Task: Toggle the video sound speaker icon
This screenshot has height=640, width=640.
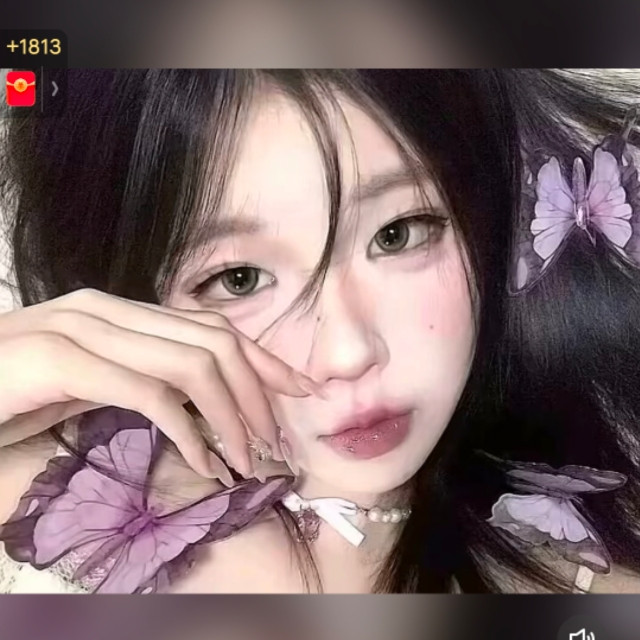Action: click(x=582, y=635)
